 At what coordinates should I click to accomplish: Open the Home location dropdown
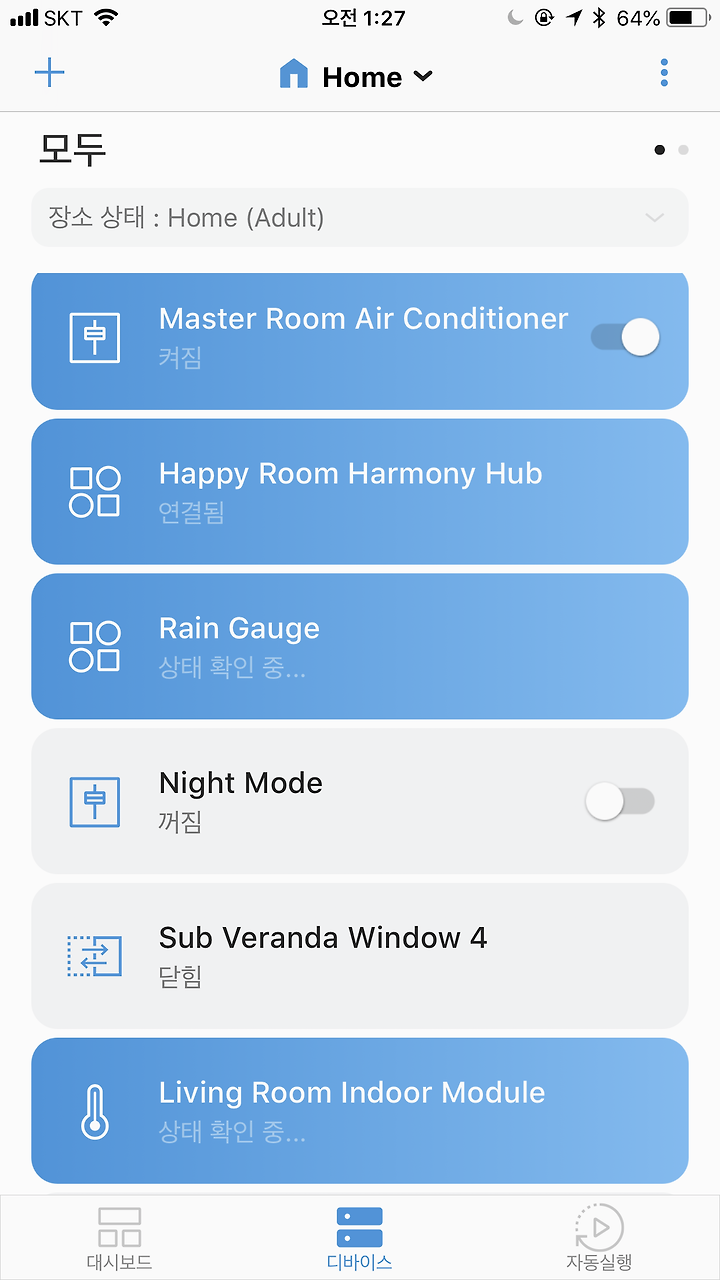coord(357,76)
